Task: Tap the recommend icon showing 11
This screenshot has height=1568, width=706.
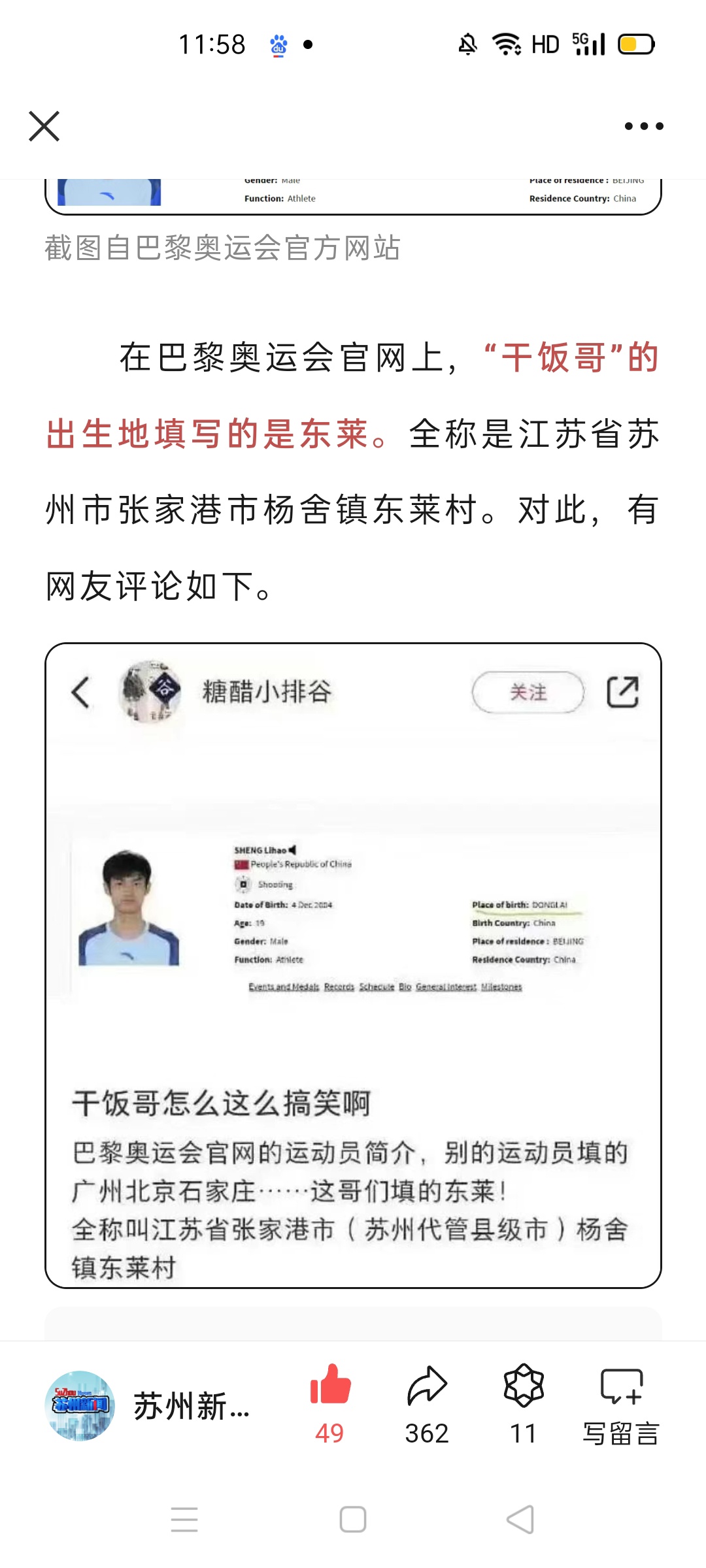Action: pos(524,1385)
